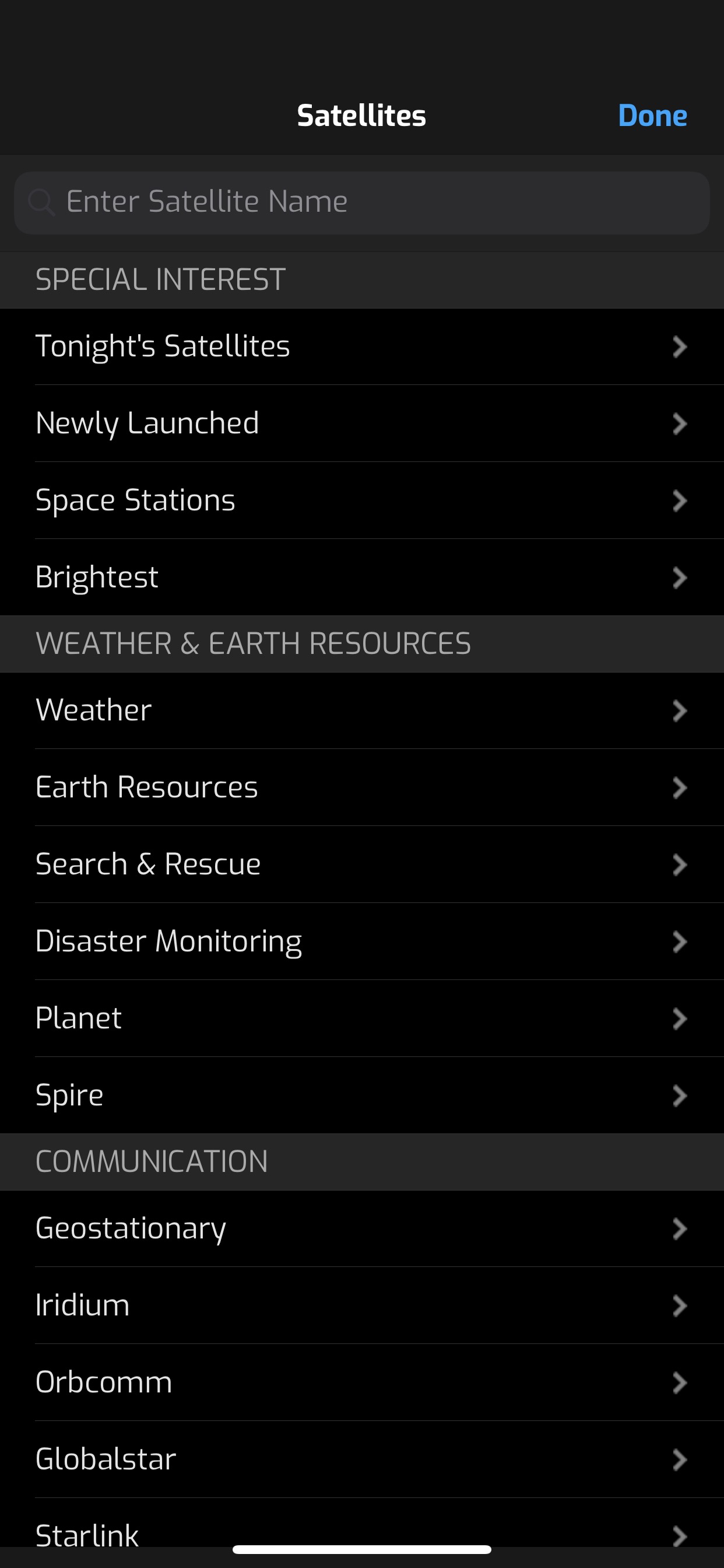This screenshot has width=724, height=1568.
Task: Open the Planet category
Action: (361, 1019)
